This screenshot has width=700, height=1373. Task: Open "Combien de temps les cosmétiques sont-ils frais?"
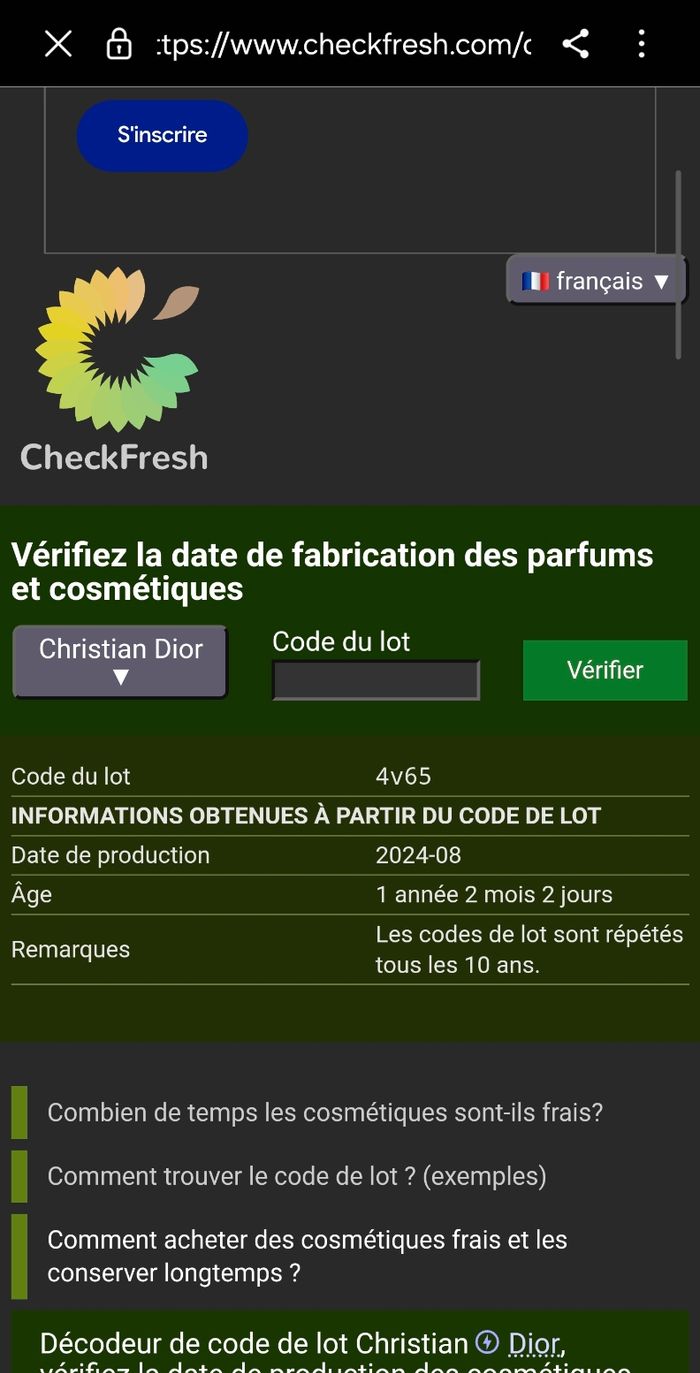[325, 1112]
